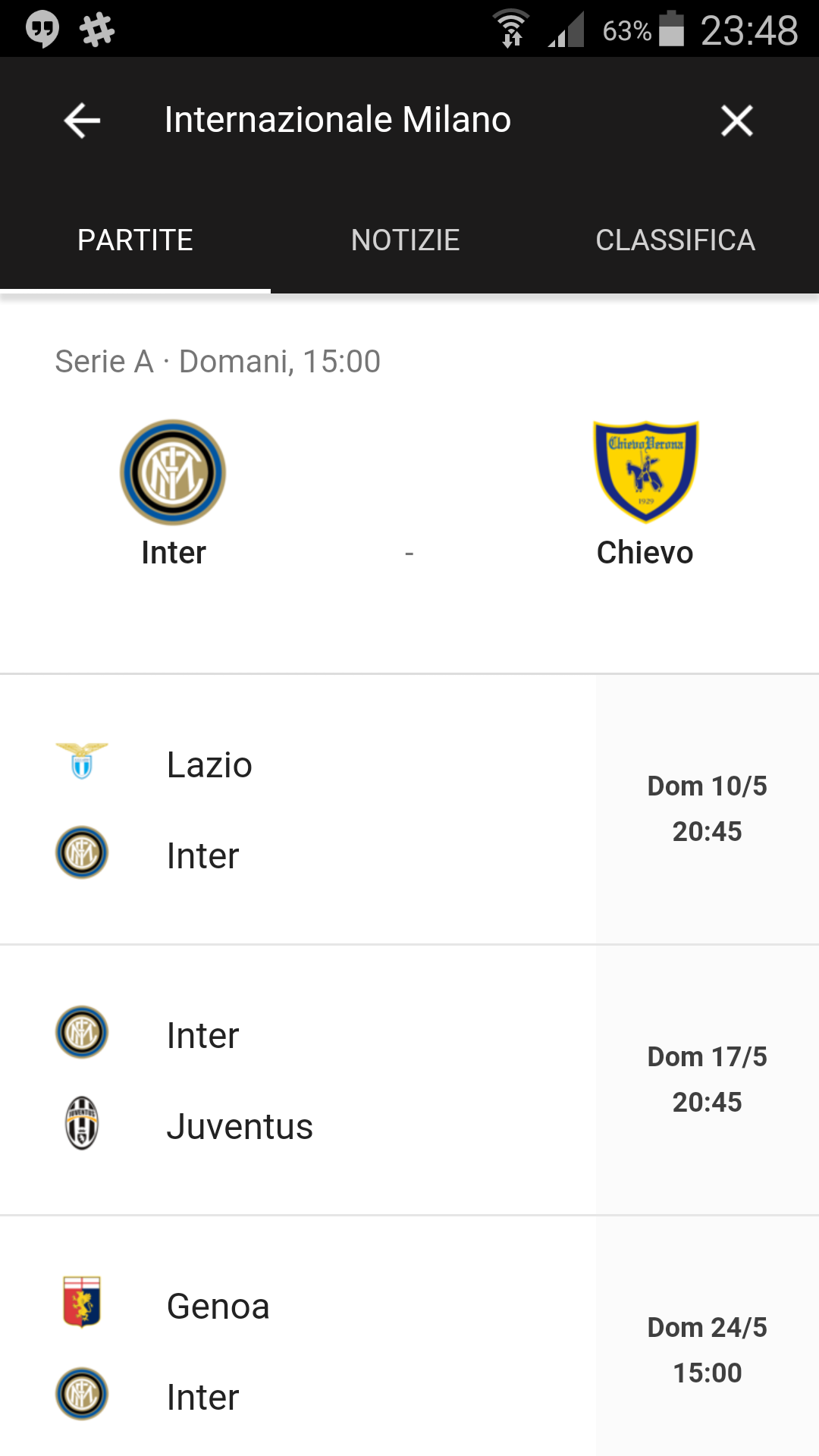Go back using the arrow icon
819x1456 pixels.
(x=82, y=121)
